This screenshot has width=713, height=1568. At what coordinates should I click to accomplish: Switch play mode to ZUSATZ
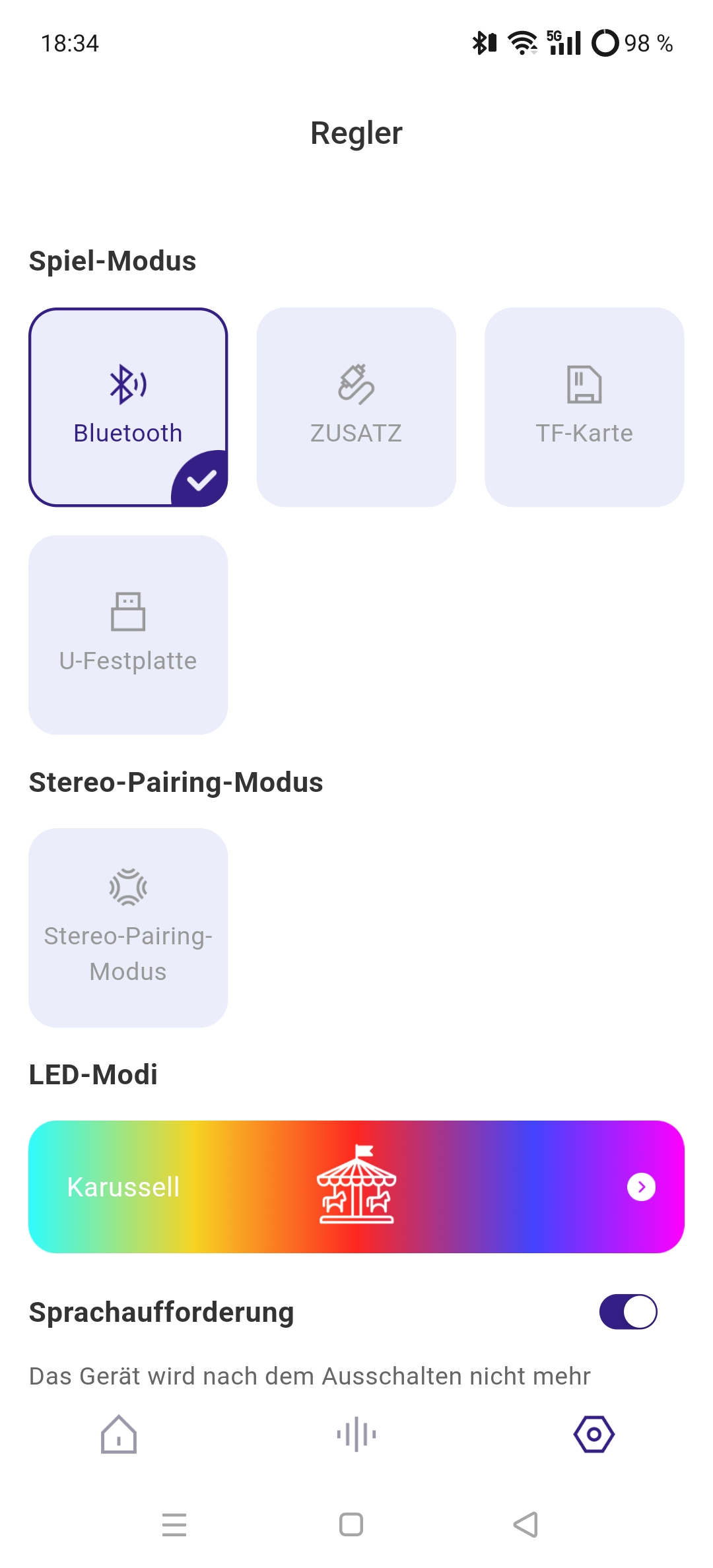(356, 407)
